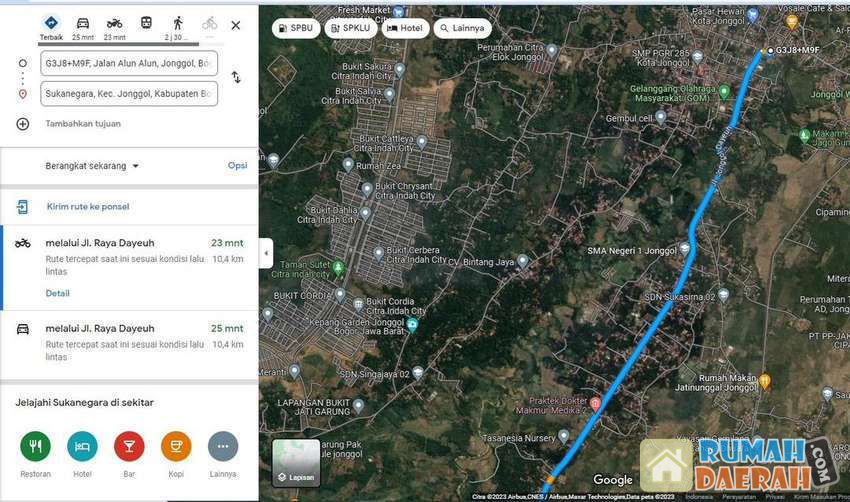The width and height of the screenshot is (850, 502).
Task: Explore Restoran nearby
Action: pyautogui.click(x=35, y=447)
